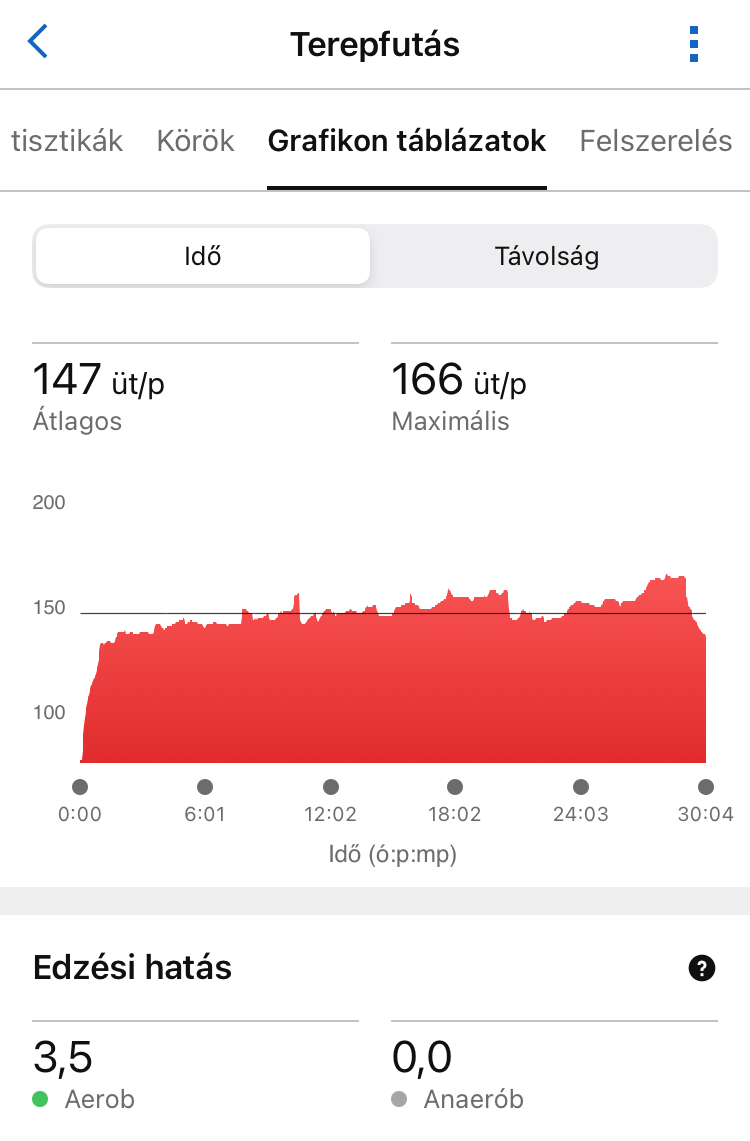The image size is (750, 1141).
Task: Switch the chart to Távolság
Action: pos(546,256)
